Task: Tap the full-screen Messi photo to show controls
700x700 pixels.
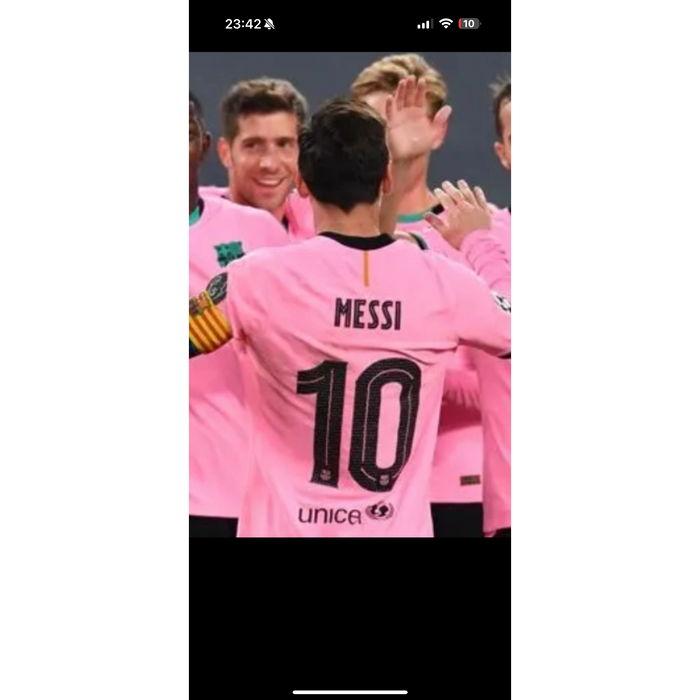Action: click(349, 295)
